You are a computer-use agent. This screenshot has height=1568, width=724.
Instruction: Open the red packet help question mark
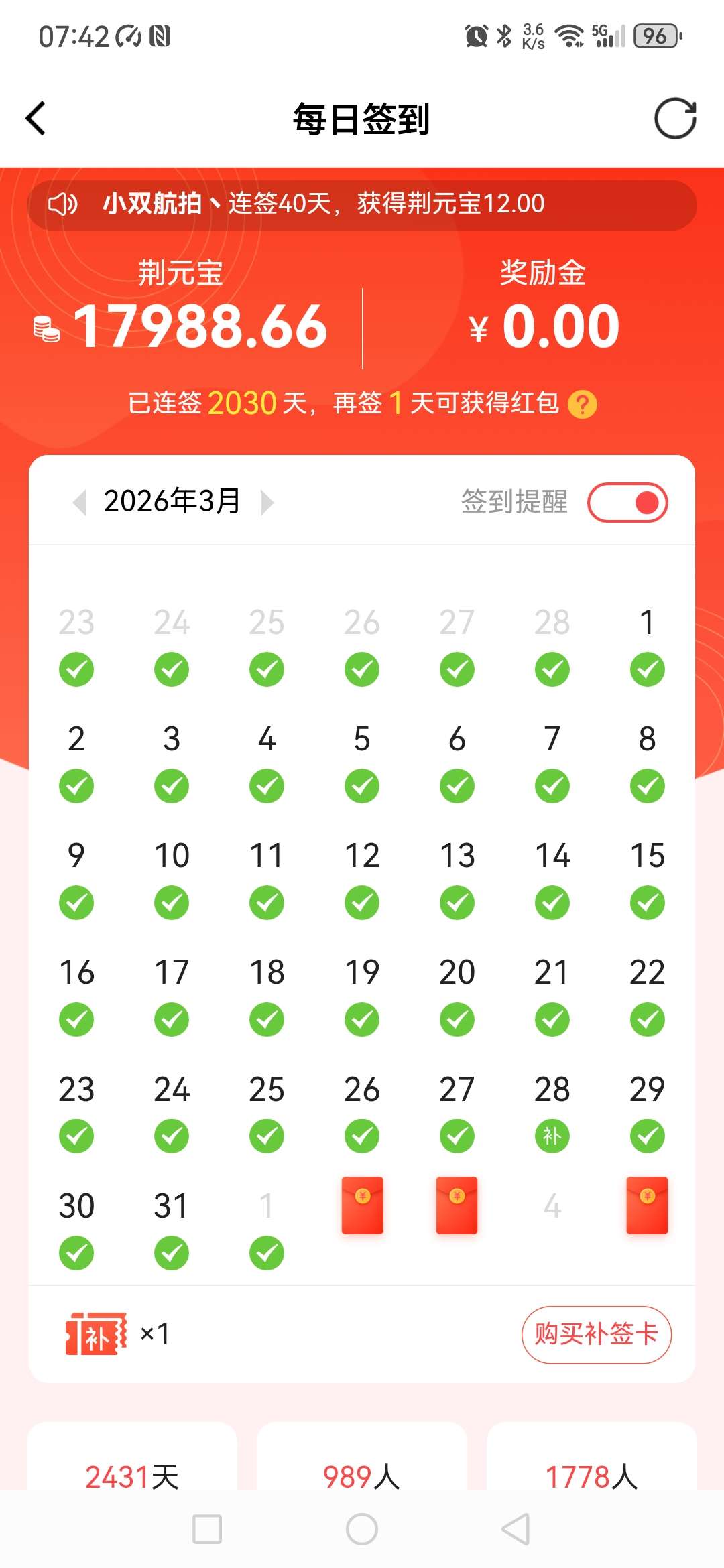point(582,405)
